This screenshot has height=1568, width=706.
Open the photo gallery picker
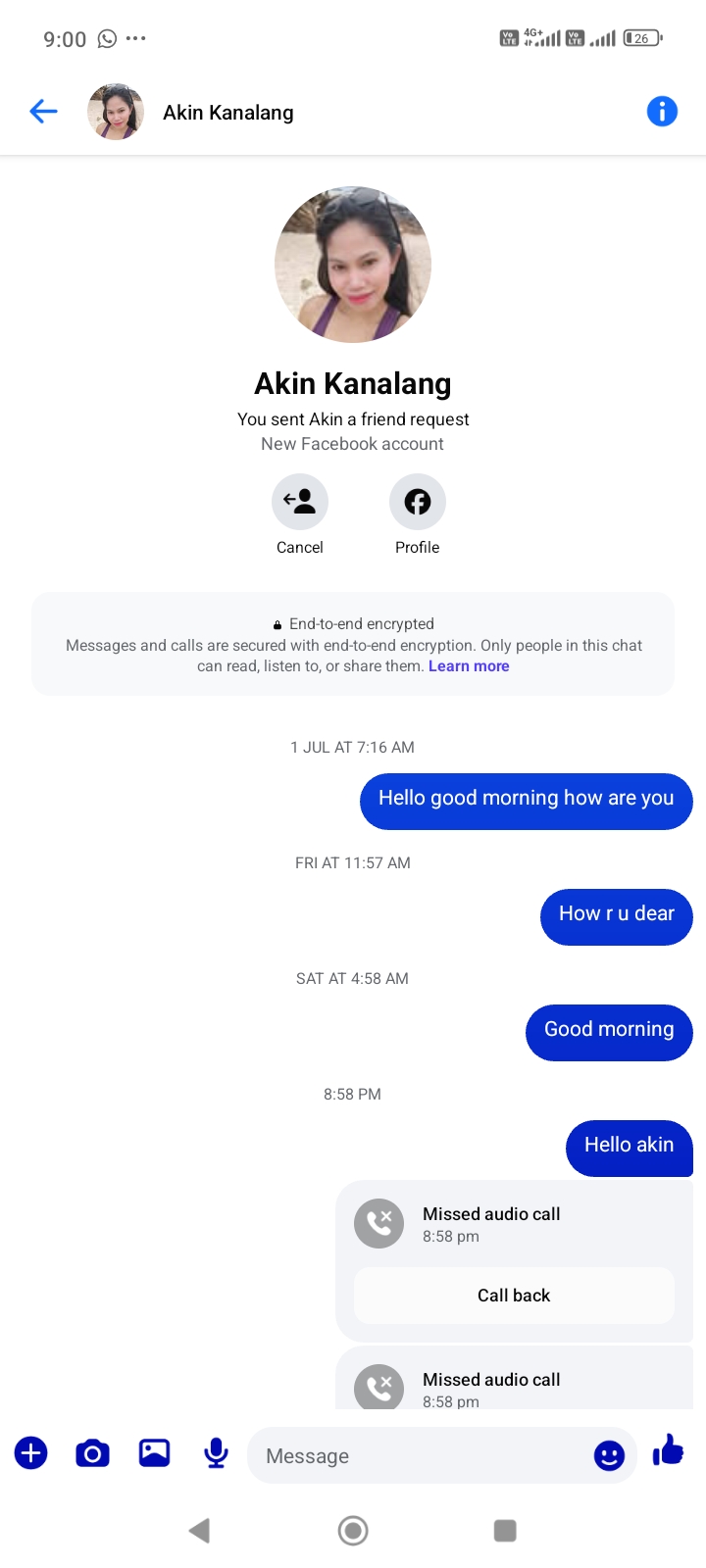click(154, 1452)
